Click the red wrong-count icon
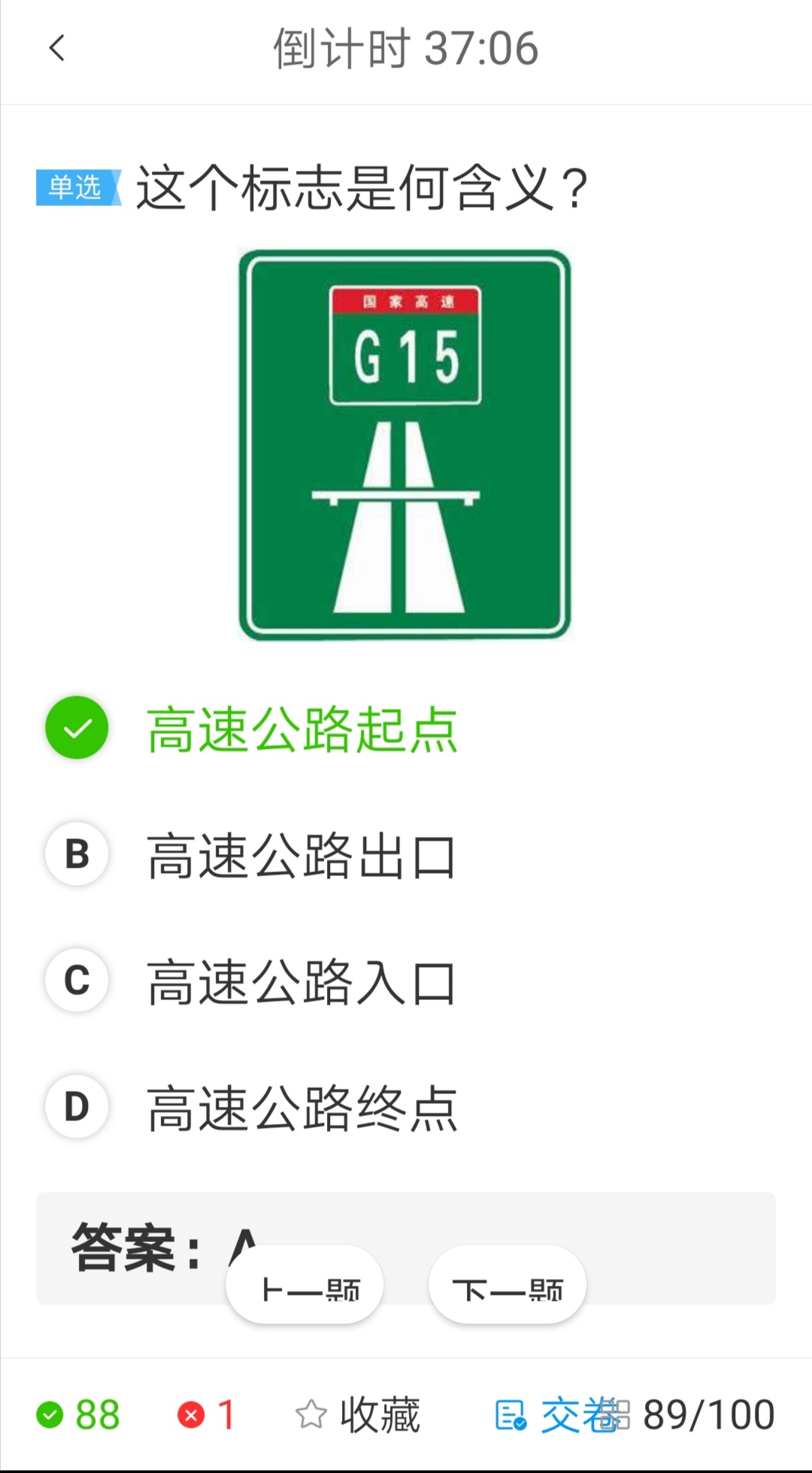The height and width of the screenshot is (1473, 812). point(191,1414)
